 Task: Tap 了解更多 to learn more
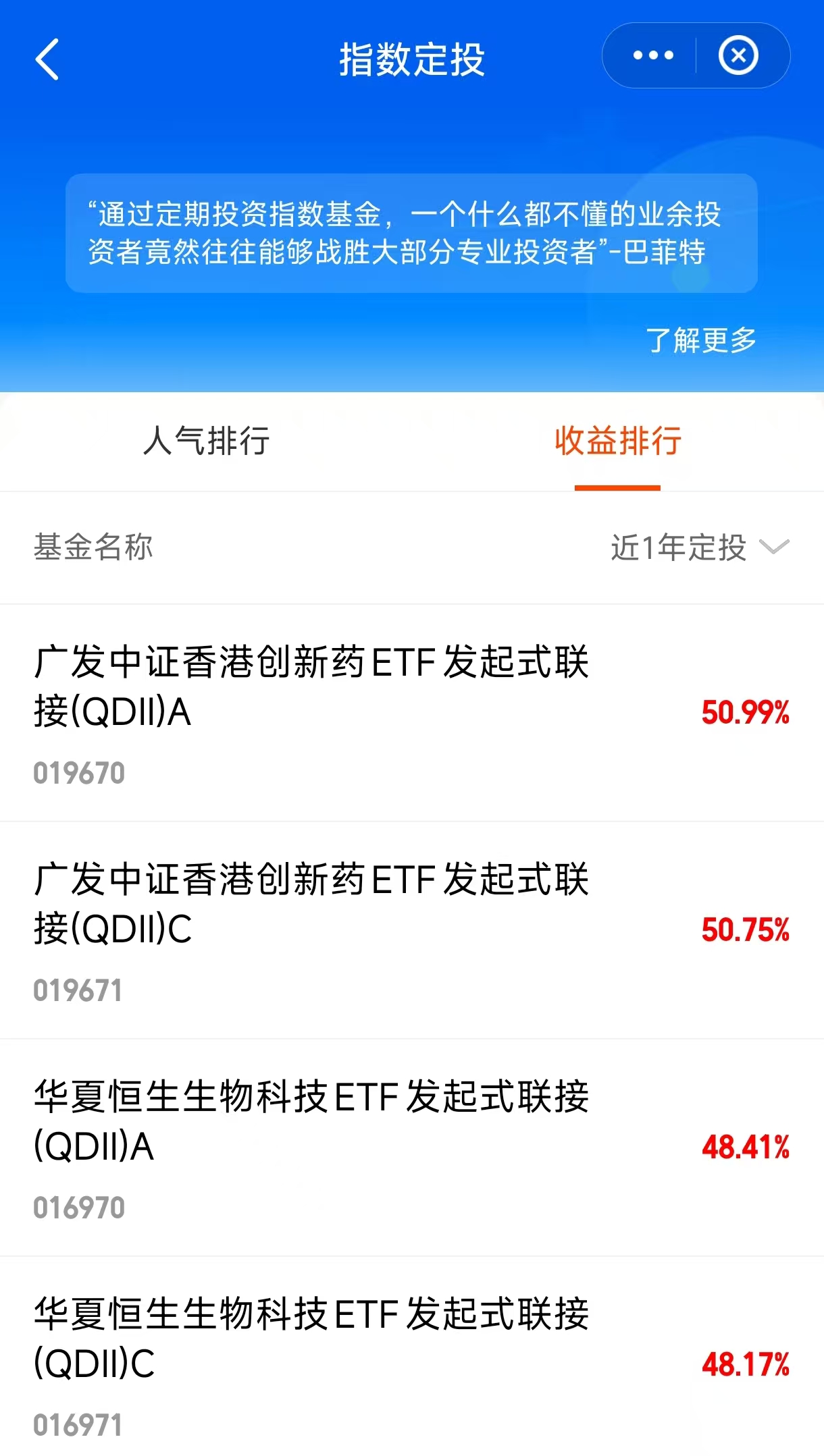(701, 340)
